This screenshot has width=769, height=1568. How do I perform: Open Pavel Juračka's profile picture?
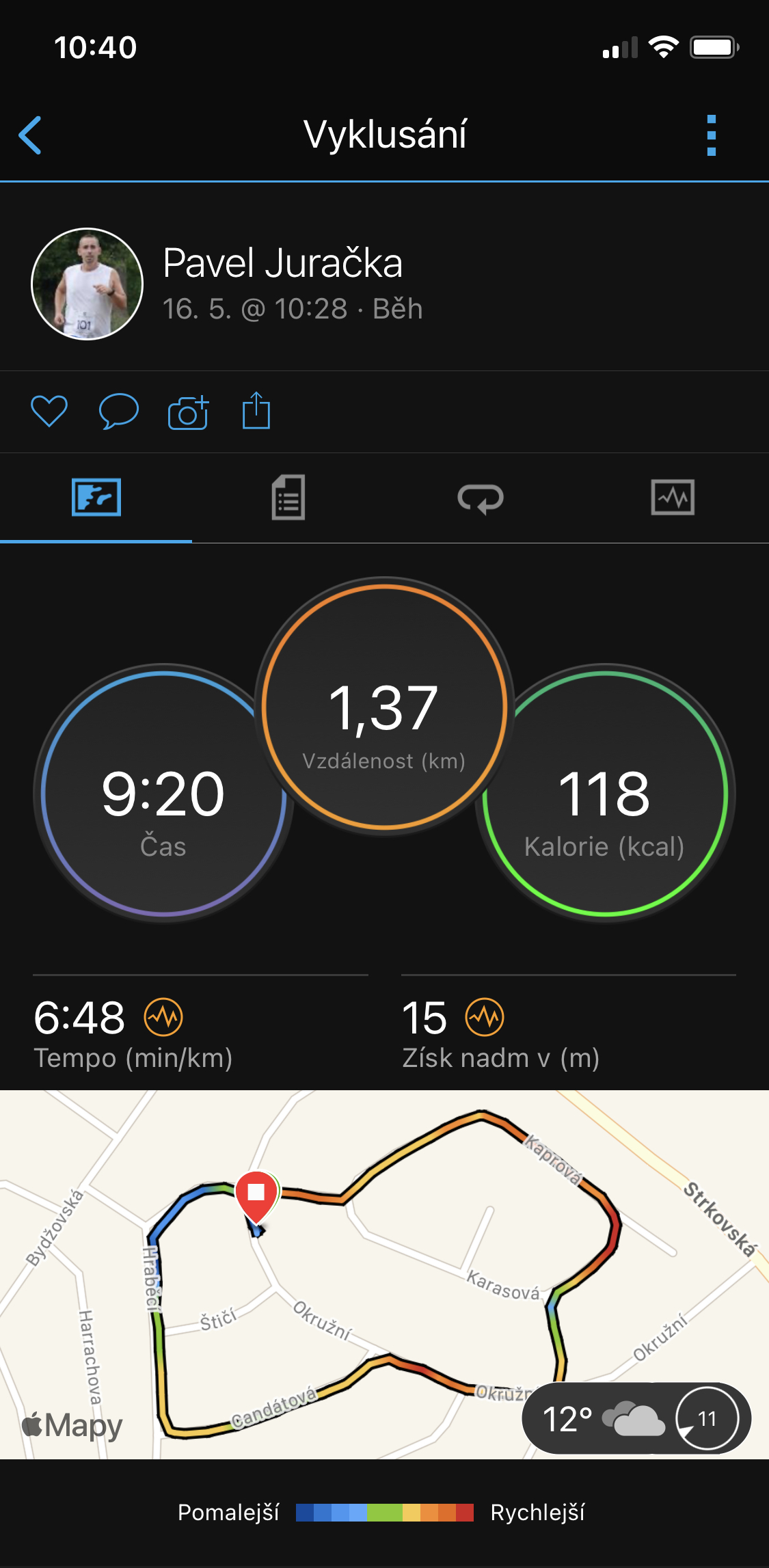click(87, 284)
